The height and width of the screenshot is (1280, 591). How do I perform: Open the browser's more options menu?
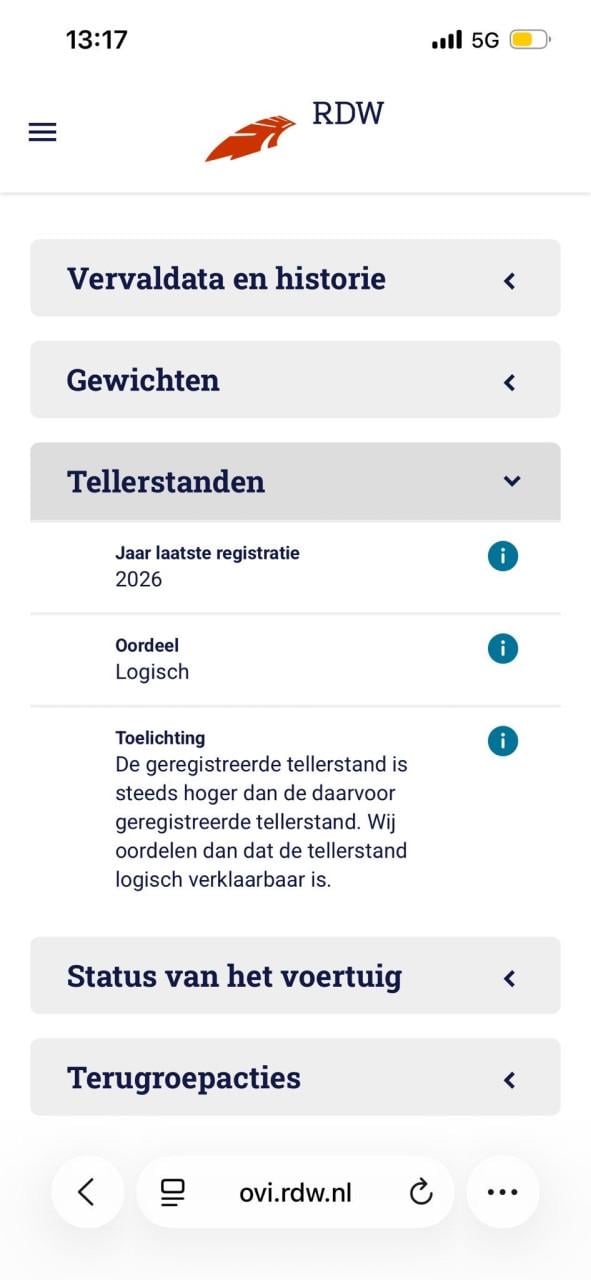502,1192
